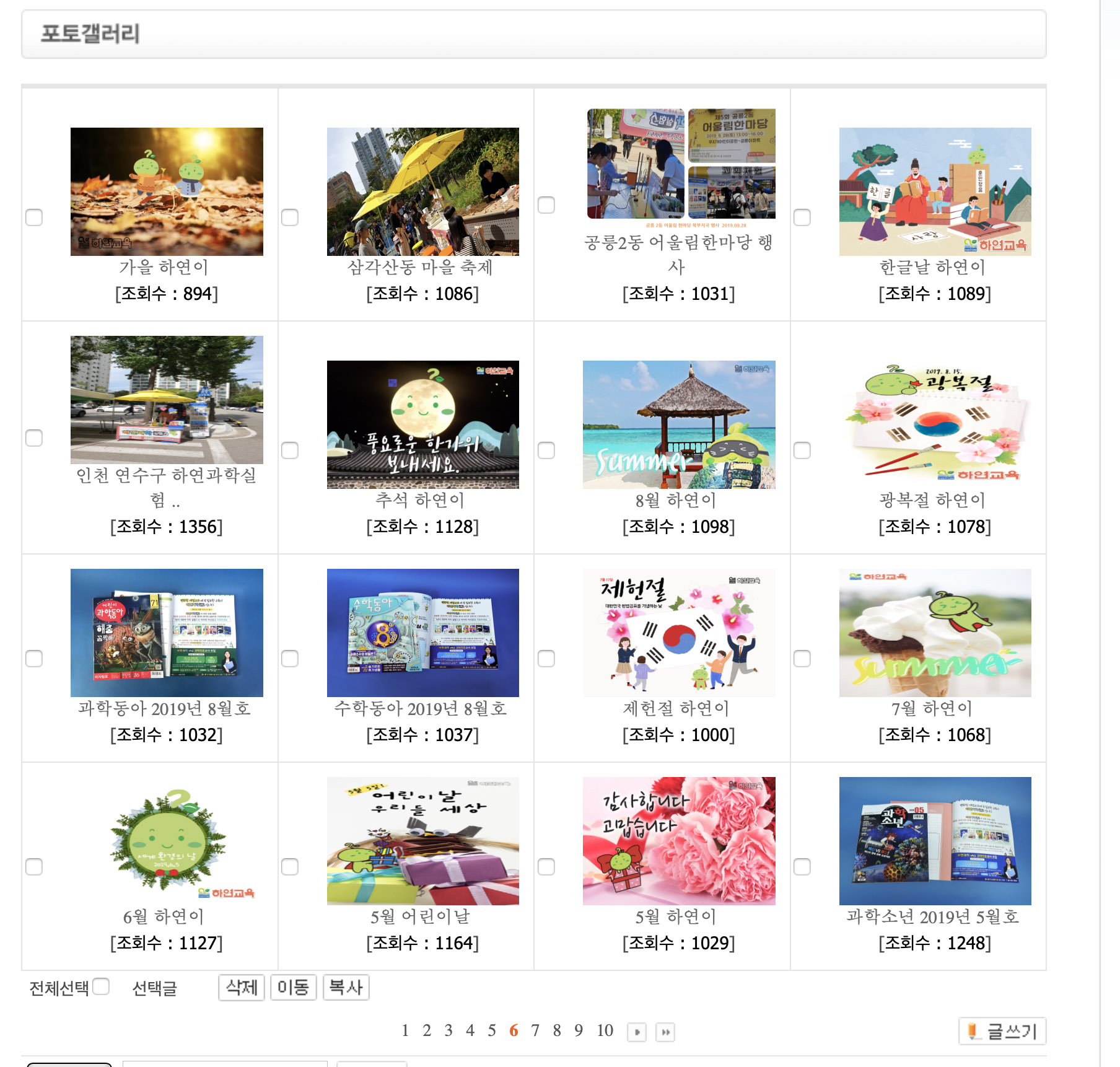Tap the 복사 copy button
This screenshot has height=1067, width=1120.
346,987
